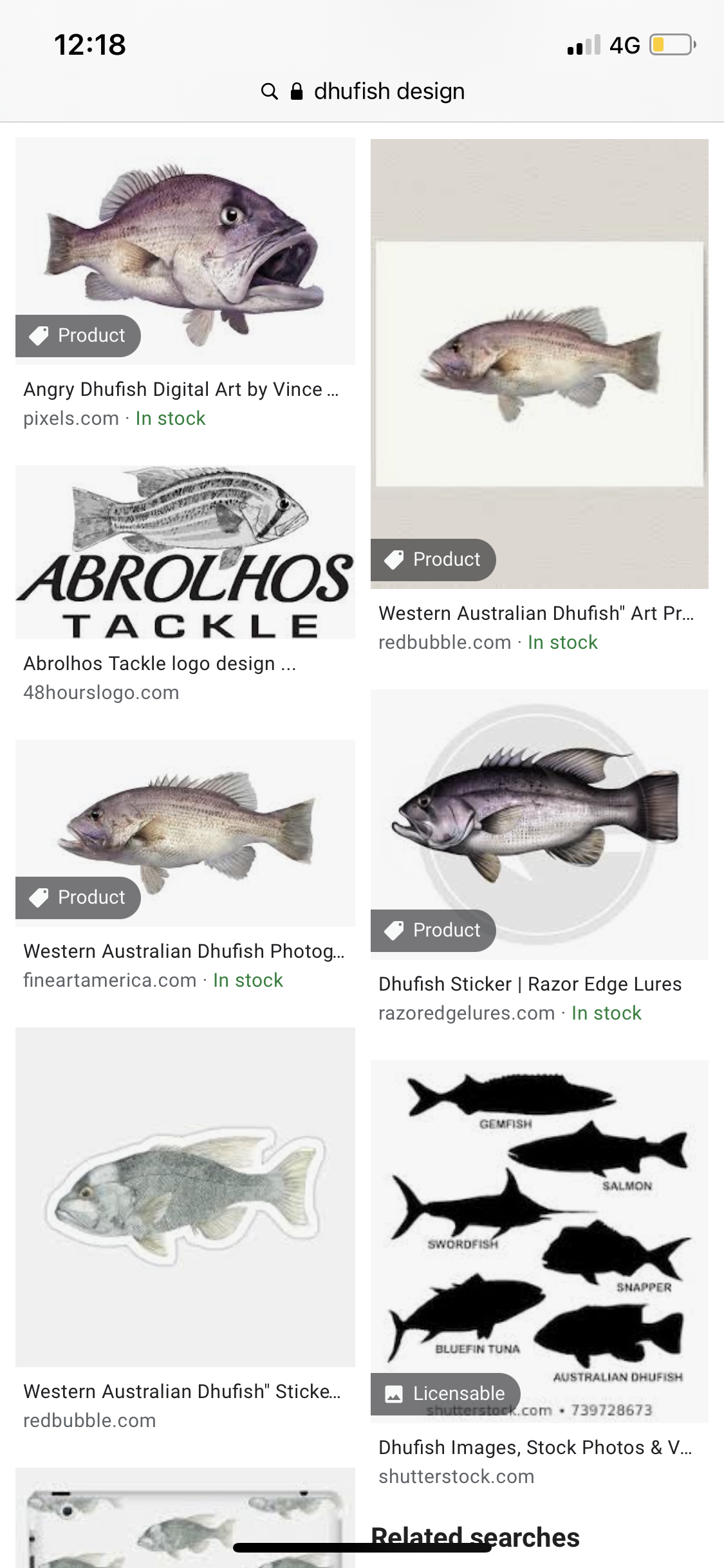Open the fineartamerica.com Dhufish Photograph result

click(185, 833)
